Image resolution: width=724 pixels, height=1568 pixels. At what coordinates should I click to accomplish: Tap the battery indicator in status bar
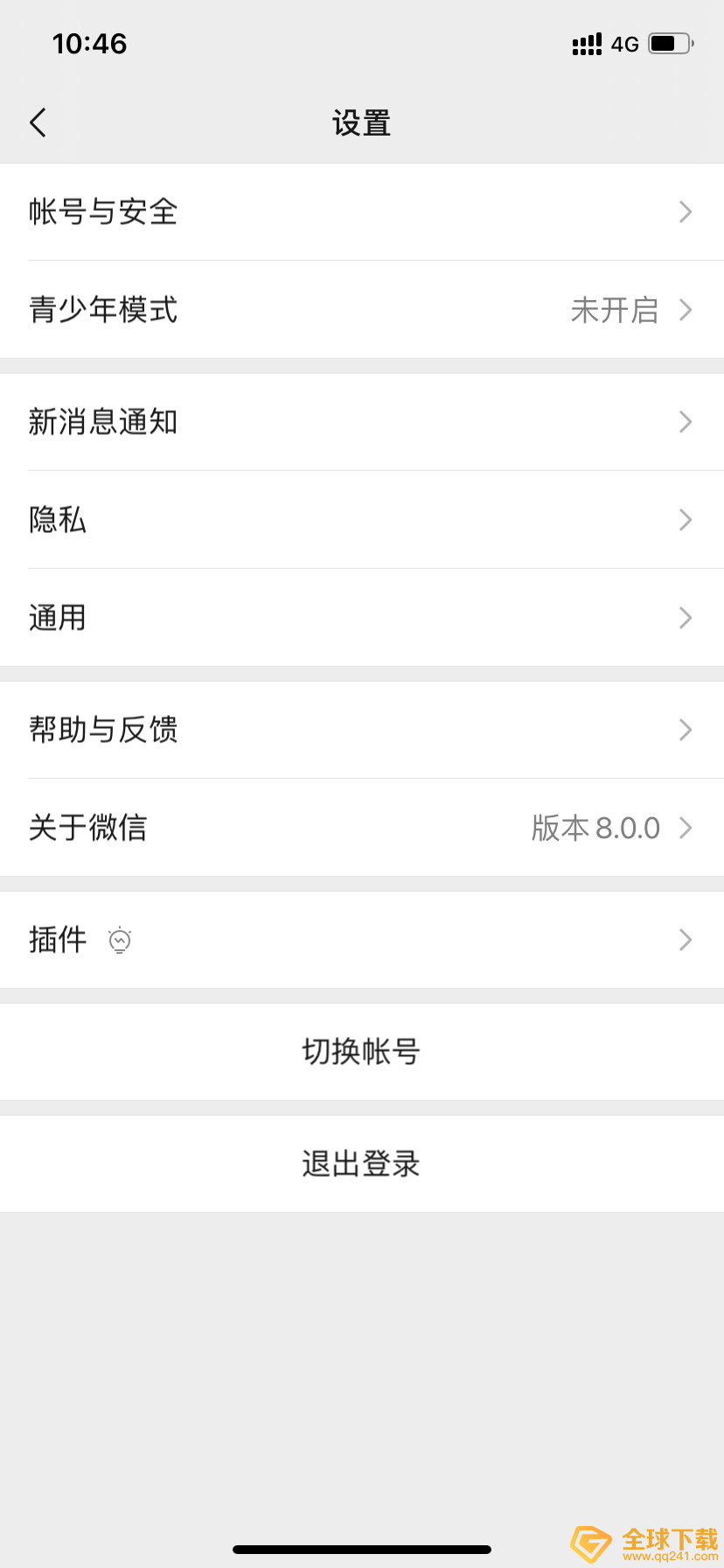[668, 42]
